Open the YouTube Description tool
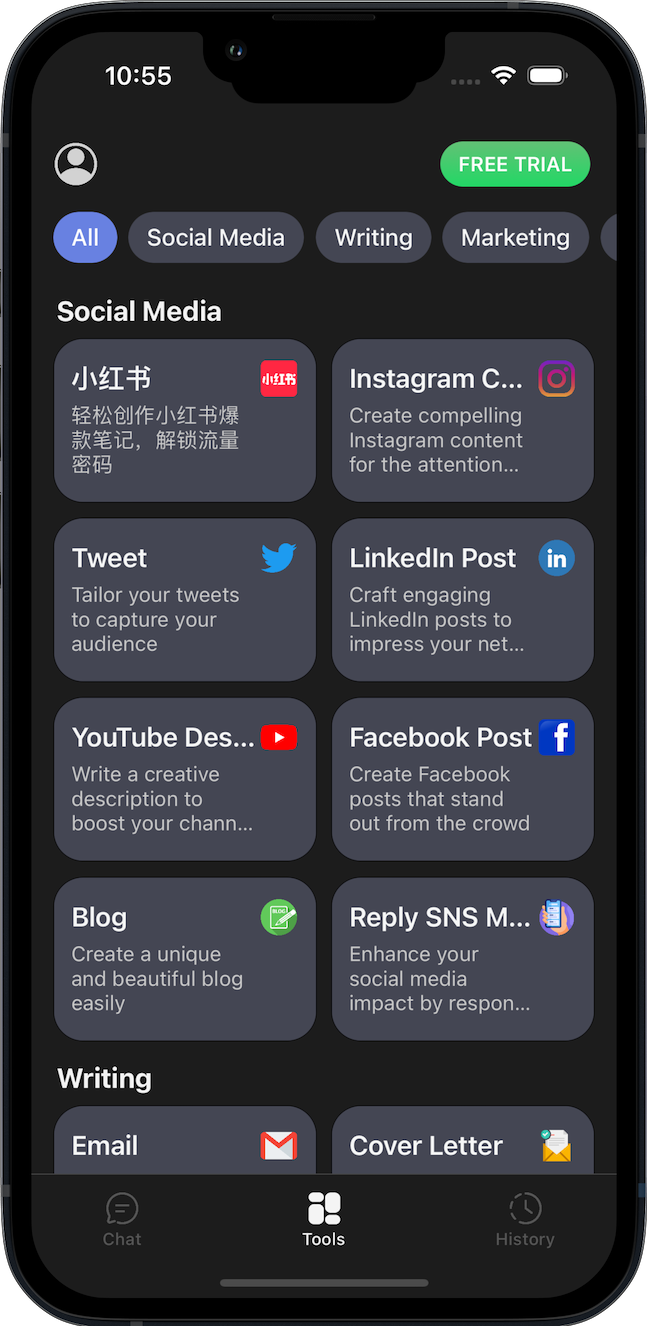Screen dimensions: 647x1326 (x=185, y=779)
